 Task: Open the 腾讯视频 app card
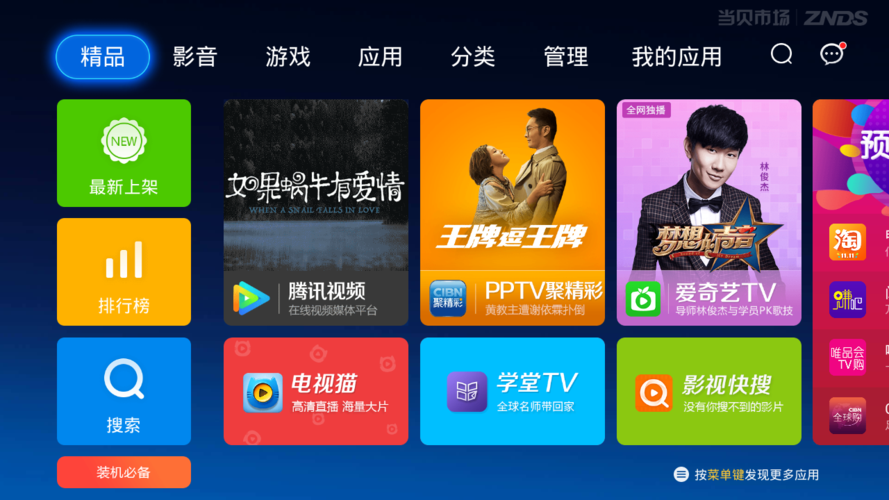[316, 212]
